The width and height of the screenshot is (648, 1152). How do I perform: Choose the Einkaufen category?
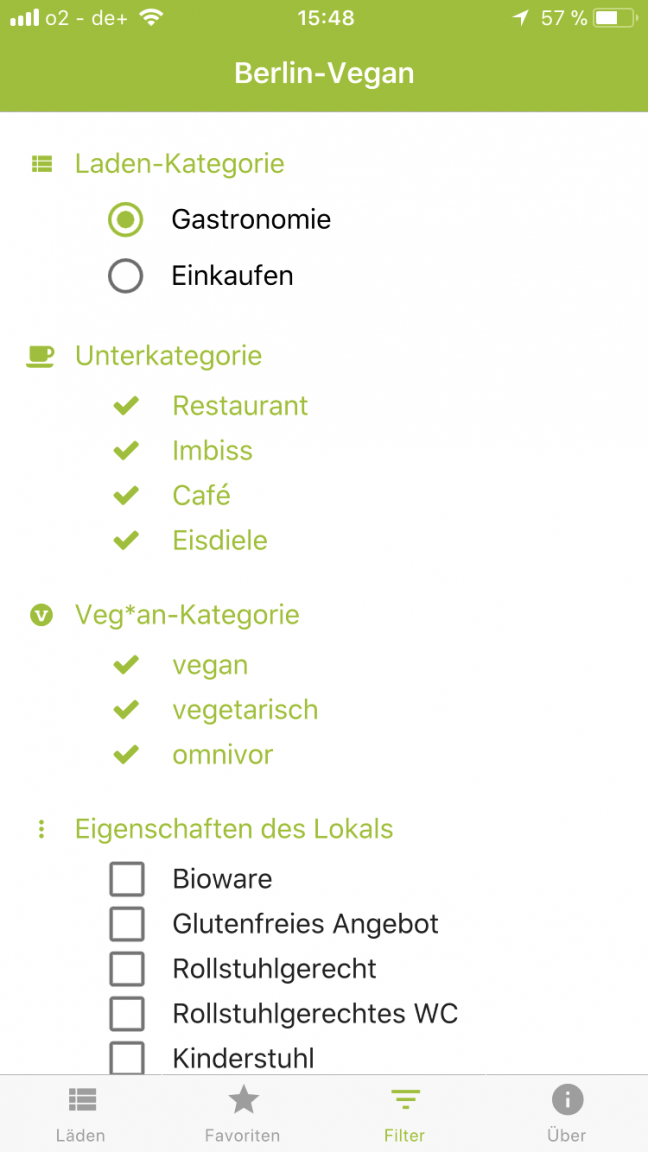[126, 276]
